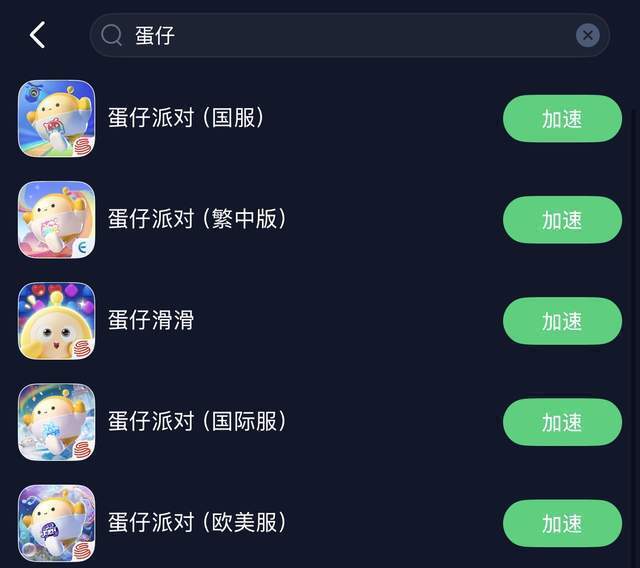
Task: Clear the search text
Action: pos(588,36)
